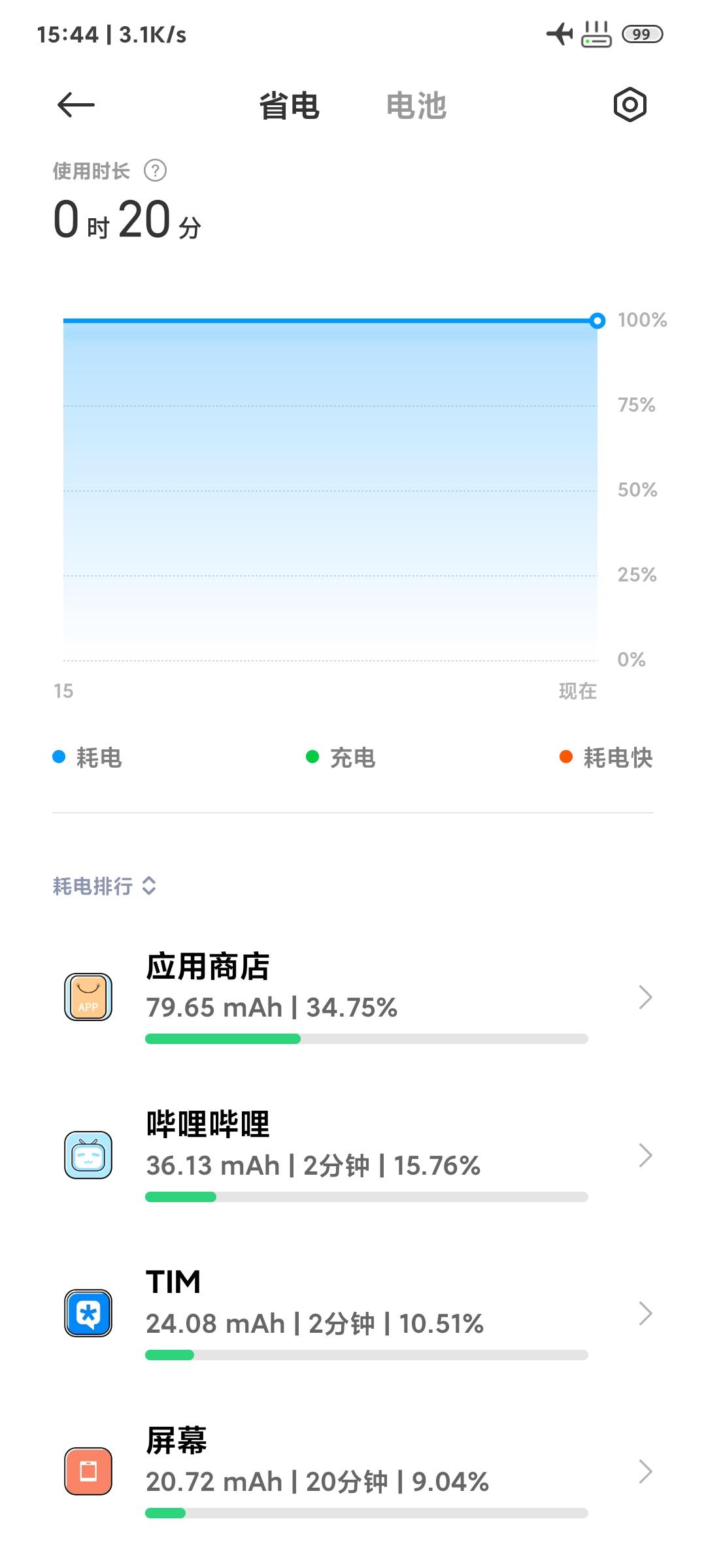View 哔哩哔哩 battery consumption details
Viewport: 706px width, 1568px height.
coord(353,1155)
